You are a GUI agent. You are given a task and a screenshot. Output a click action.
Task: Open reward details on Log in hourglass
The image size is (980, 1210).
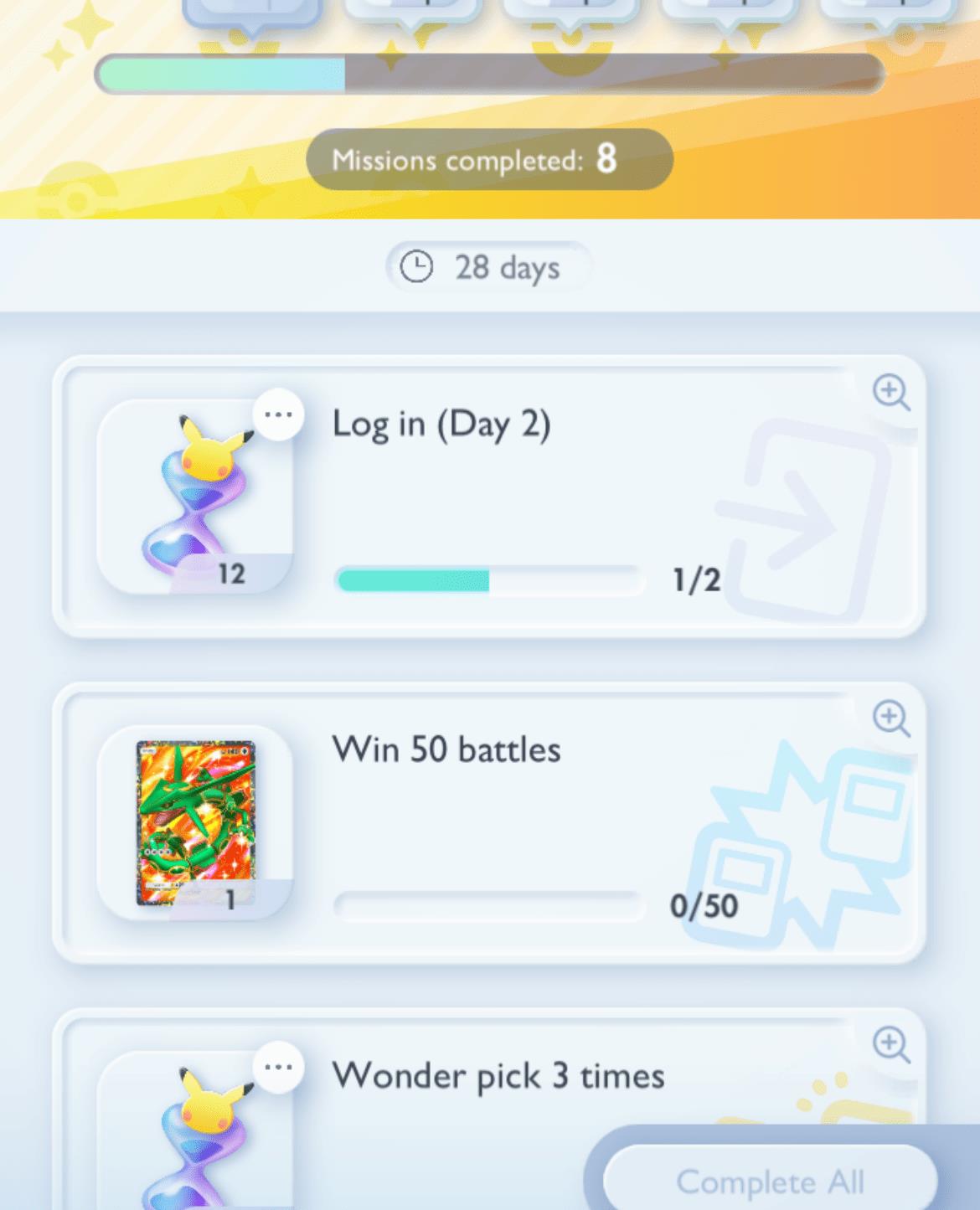point(278,414)
